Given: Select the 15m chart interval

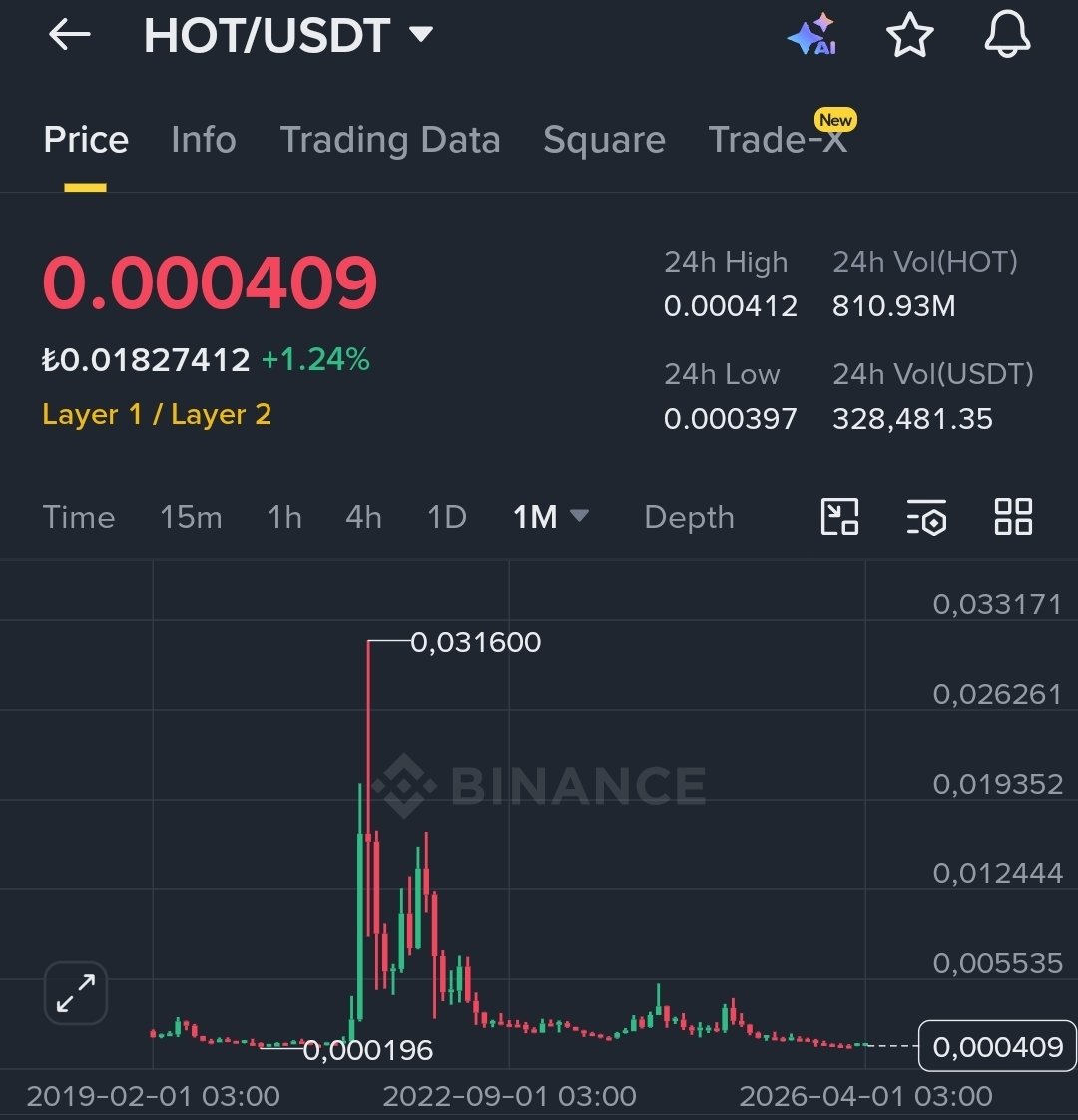Looking at the screenshot, I should click(191, 517).
